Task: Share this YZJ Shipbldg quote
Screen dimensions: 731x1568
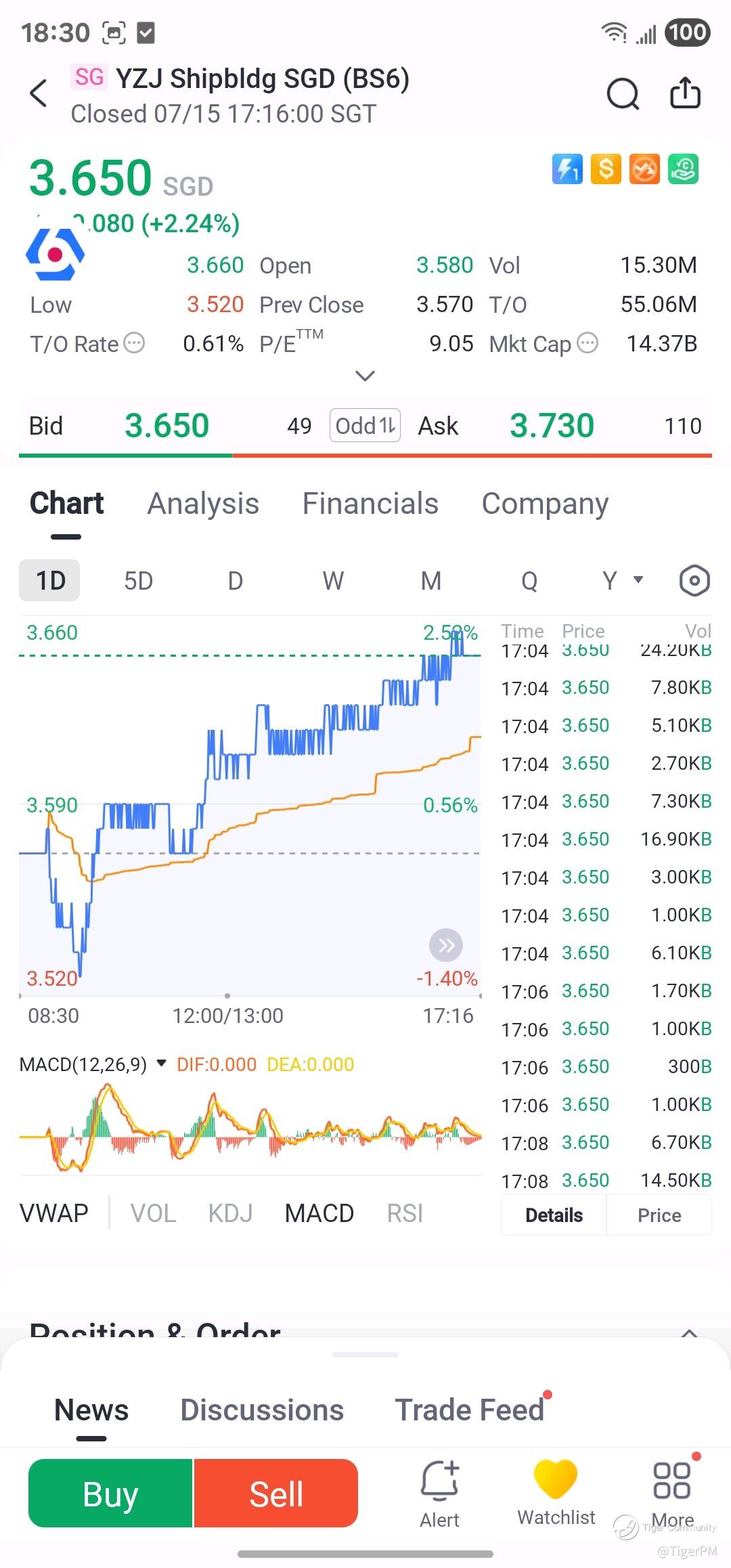Action: pos(685,93)
